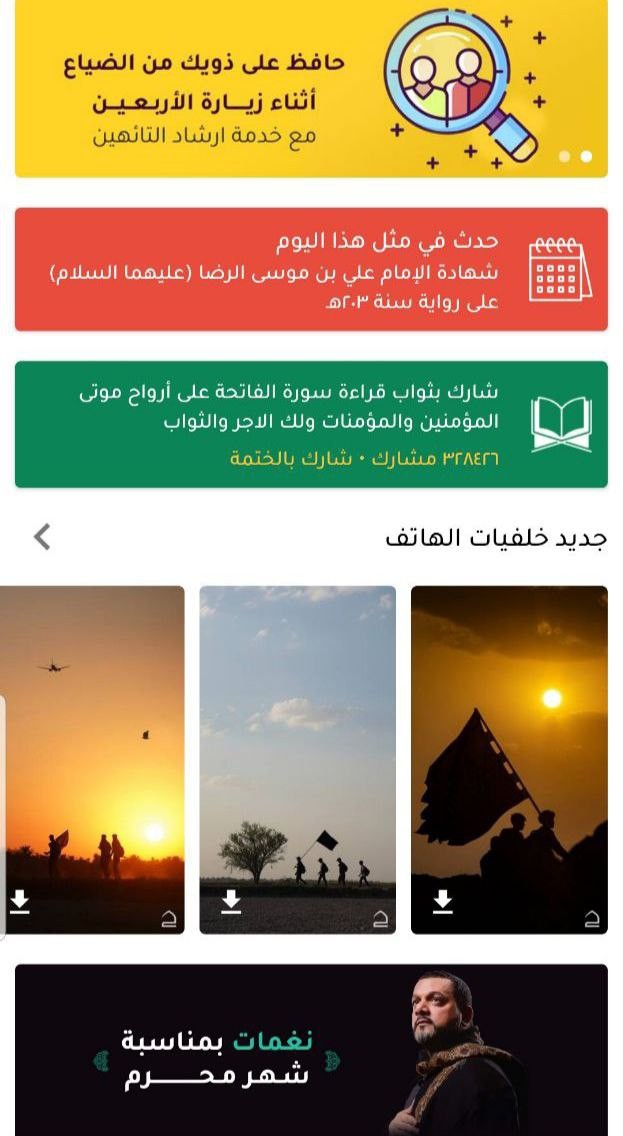Screen dimensions: 623x1136
Task: Download the tree and walkers wallpaper
Action: (x=231, y=902)
